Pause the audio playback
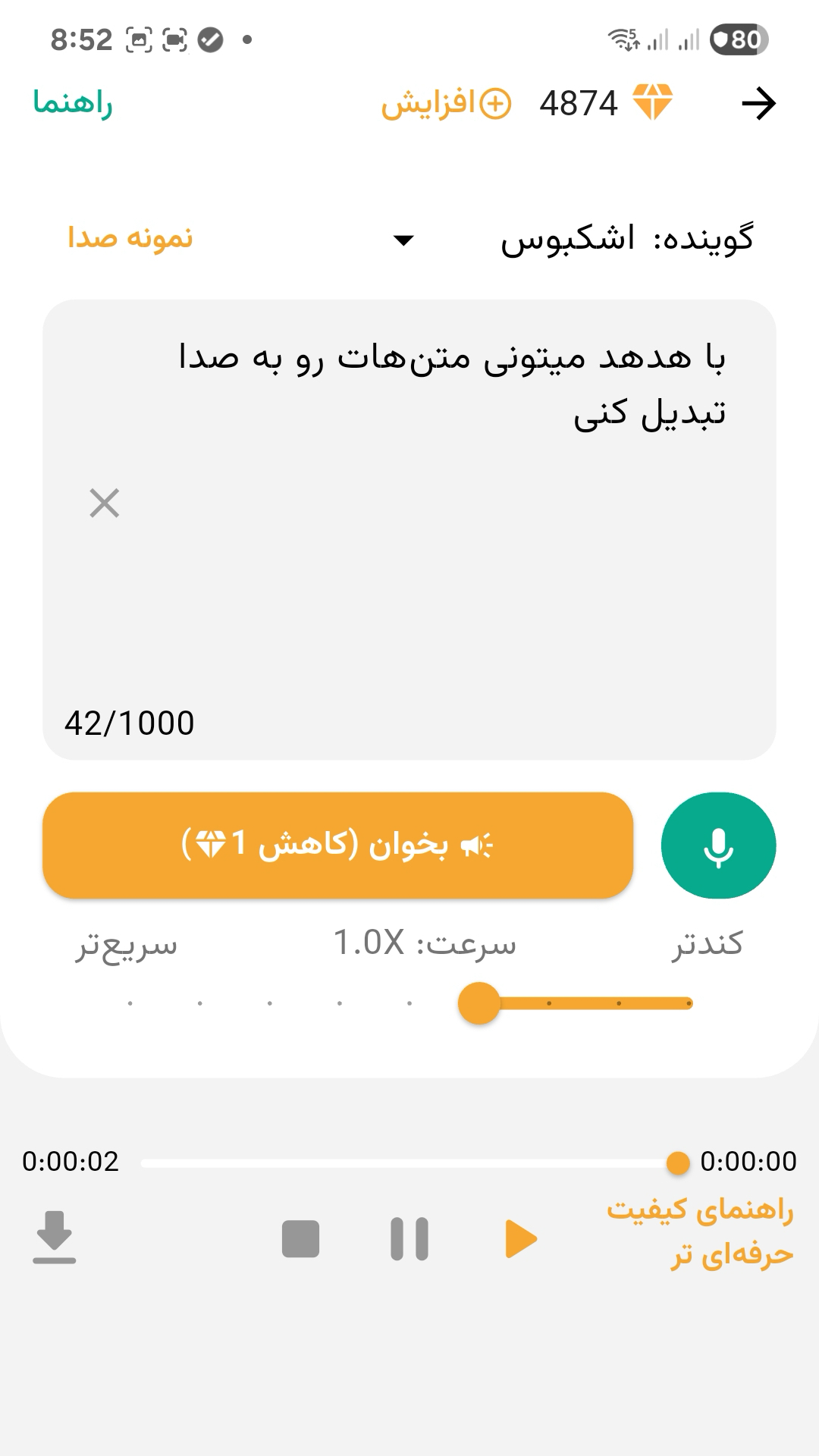This screenshot has width=819, height=1456. click(x=409, y=1239)
